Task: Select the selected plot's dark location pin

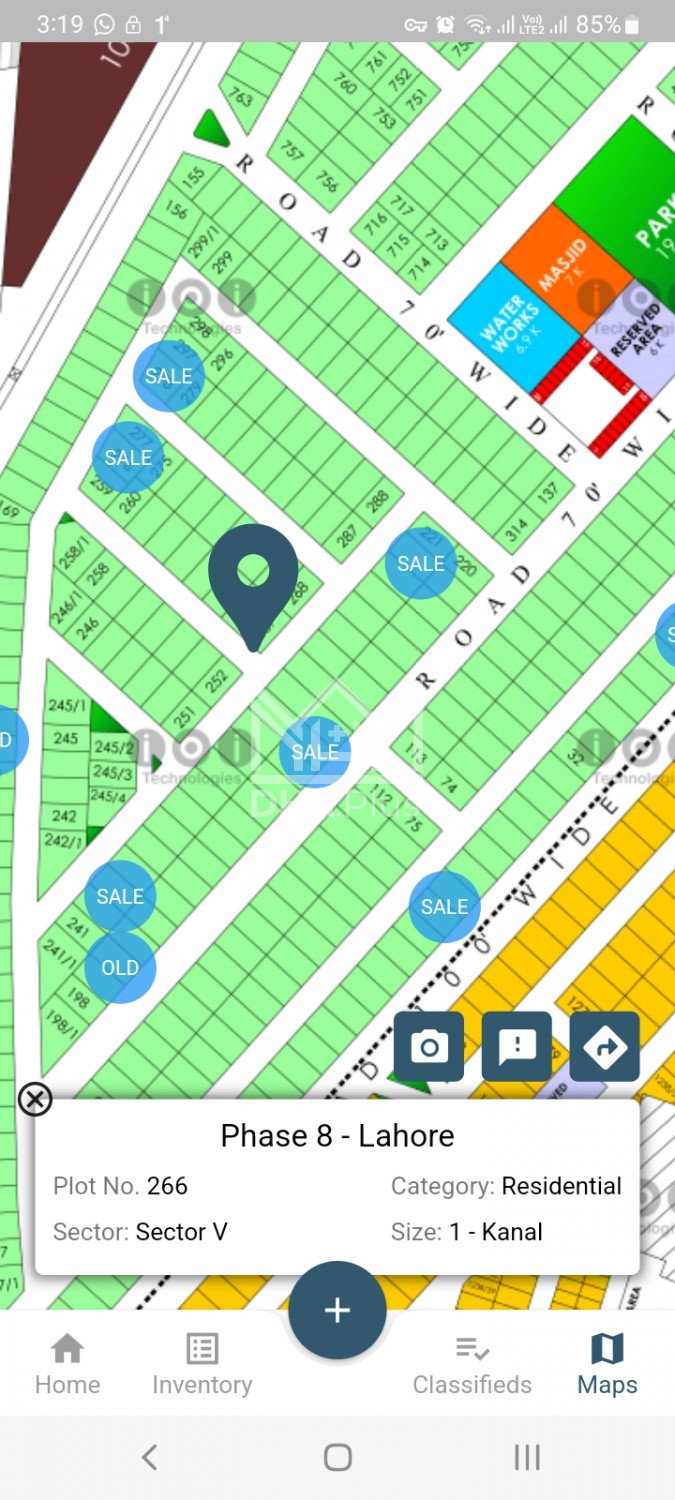Action: (253, 580)
